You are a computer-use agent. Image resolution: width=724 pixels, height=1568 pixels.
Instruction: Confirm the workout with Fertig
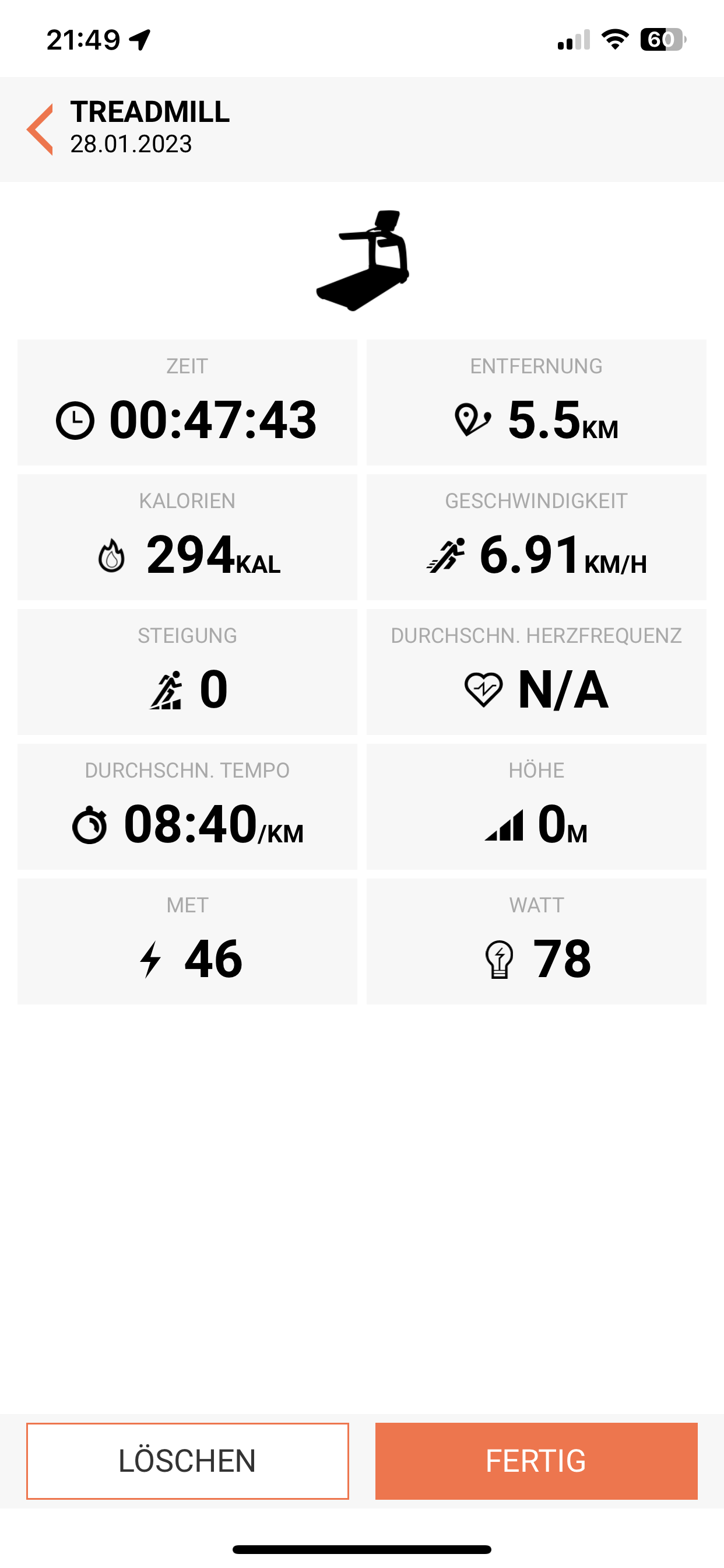click(x=536, y=1460)
